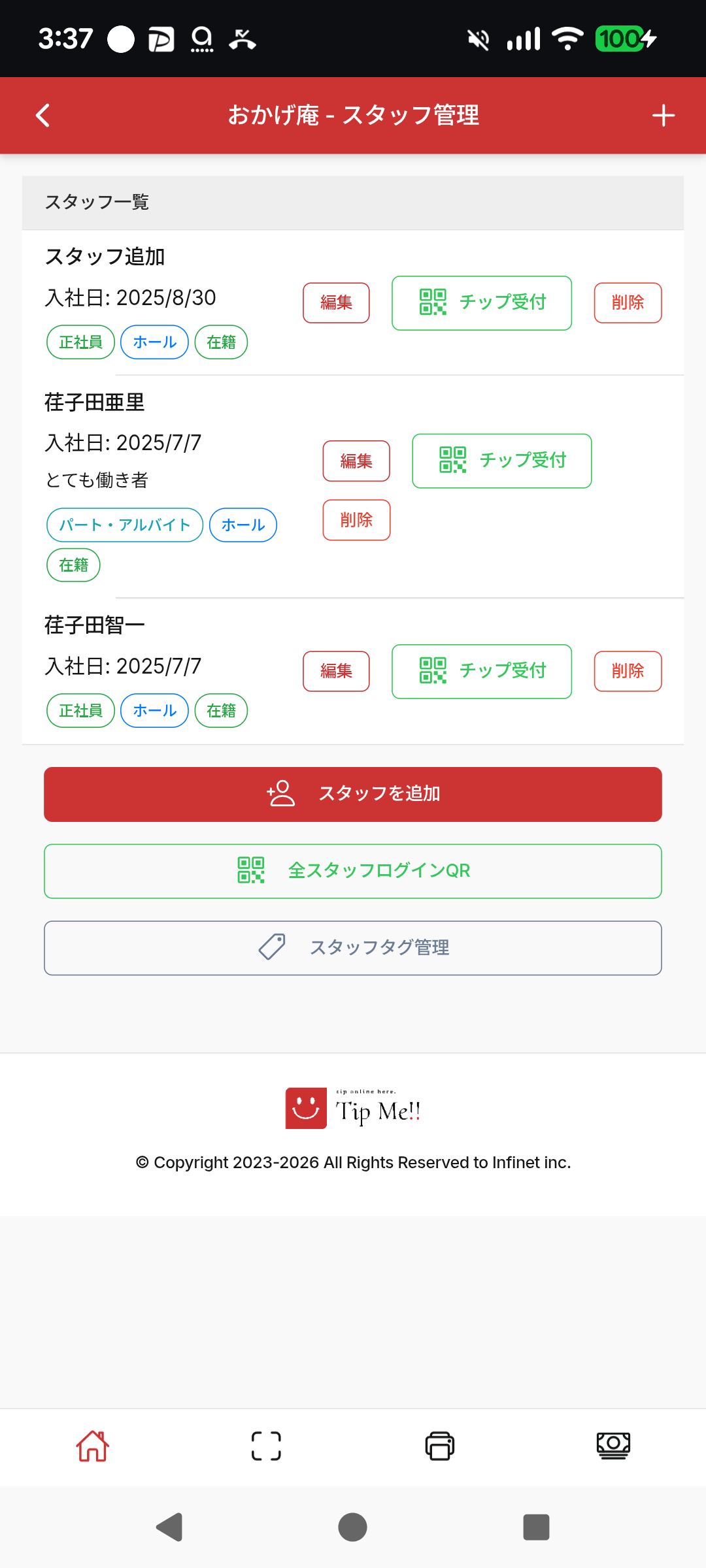Delete 荏子田智一 from the staff list
Image resolution: width=706 pixels, height=1568 pixels.
[628, 671]
